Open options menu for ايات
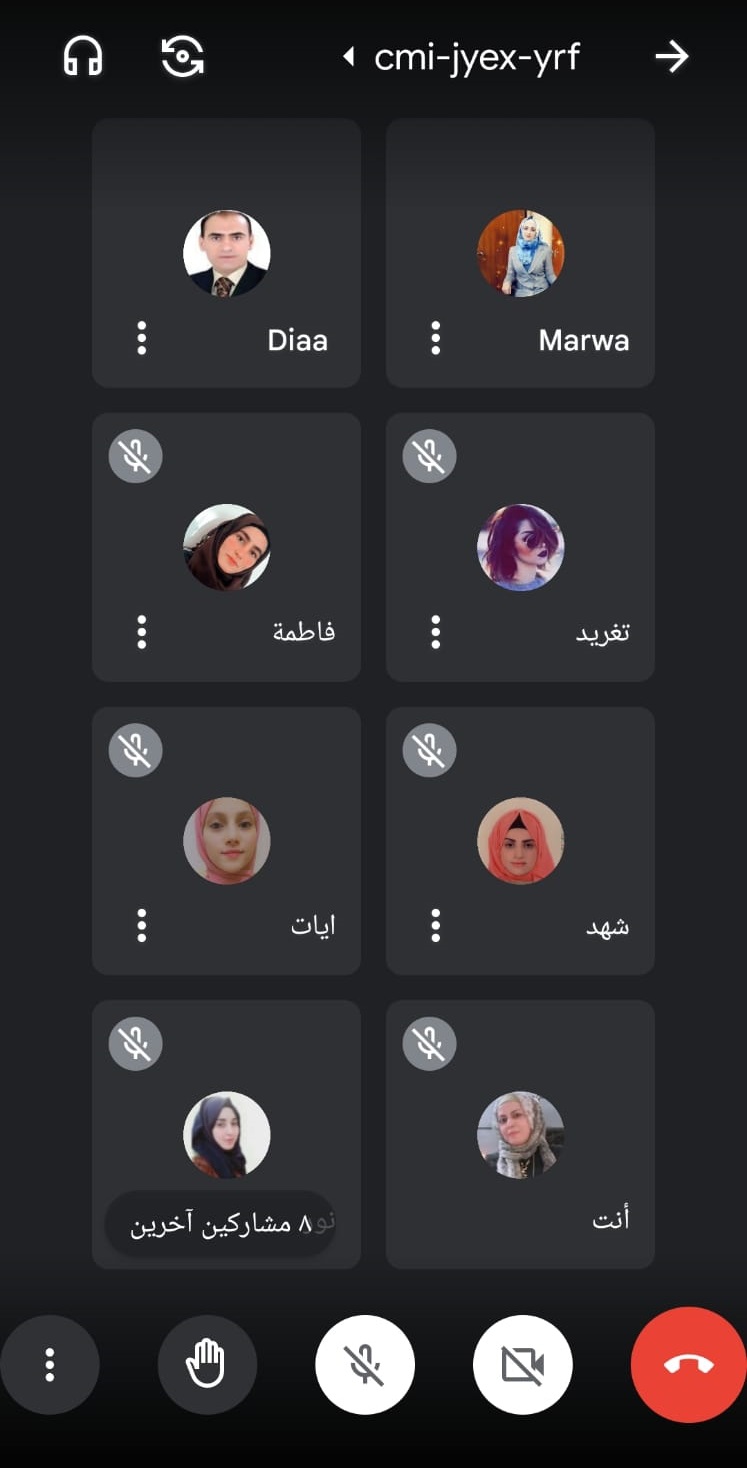747x1468 pixels. [x=142, y=926]
